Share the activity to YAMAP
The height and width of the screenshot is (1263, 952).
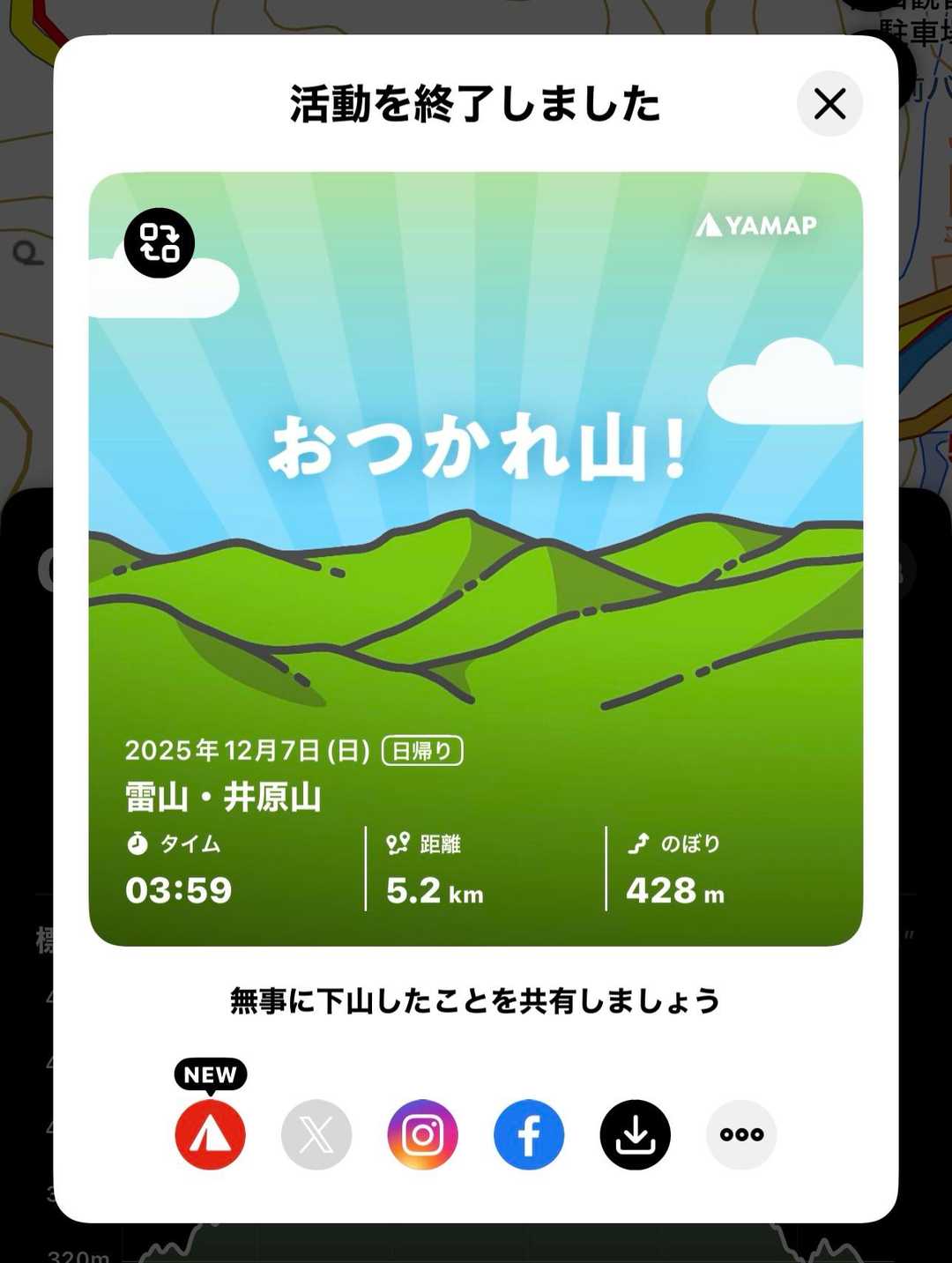(x=210, y=1134)
